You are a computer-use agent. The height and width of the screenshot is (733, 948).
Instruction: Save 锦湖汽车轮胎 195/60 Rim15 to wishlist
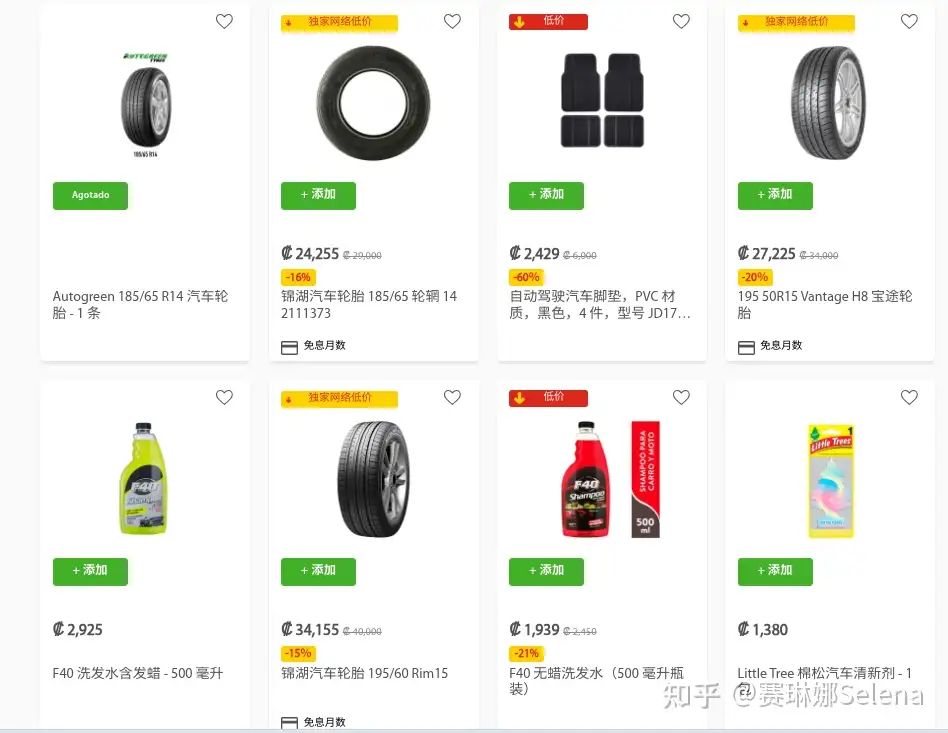click(452, 397)
